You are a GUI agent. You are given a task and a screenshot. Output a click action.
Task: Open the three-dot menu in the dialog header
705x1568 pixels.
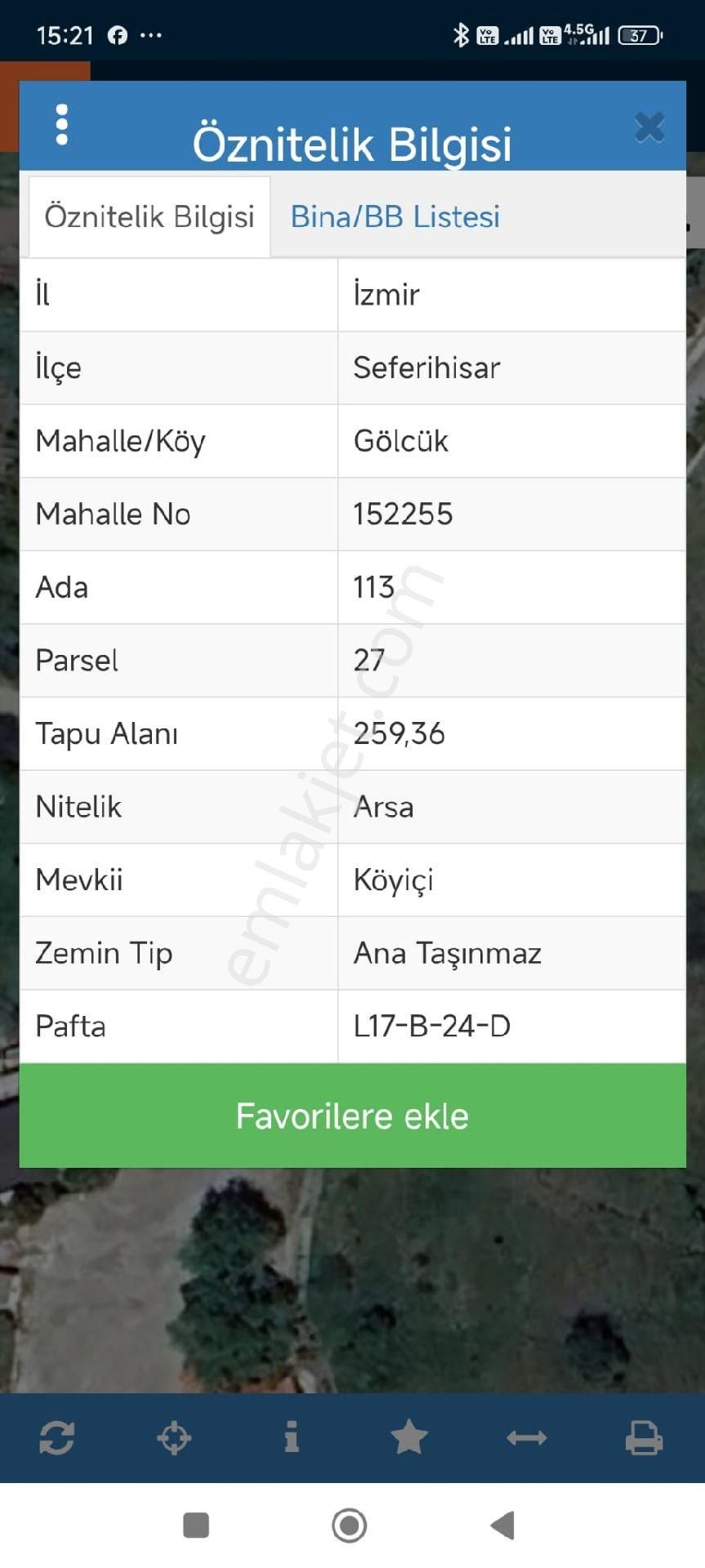click(x=60, y=125)
